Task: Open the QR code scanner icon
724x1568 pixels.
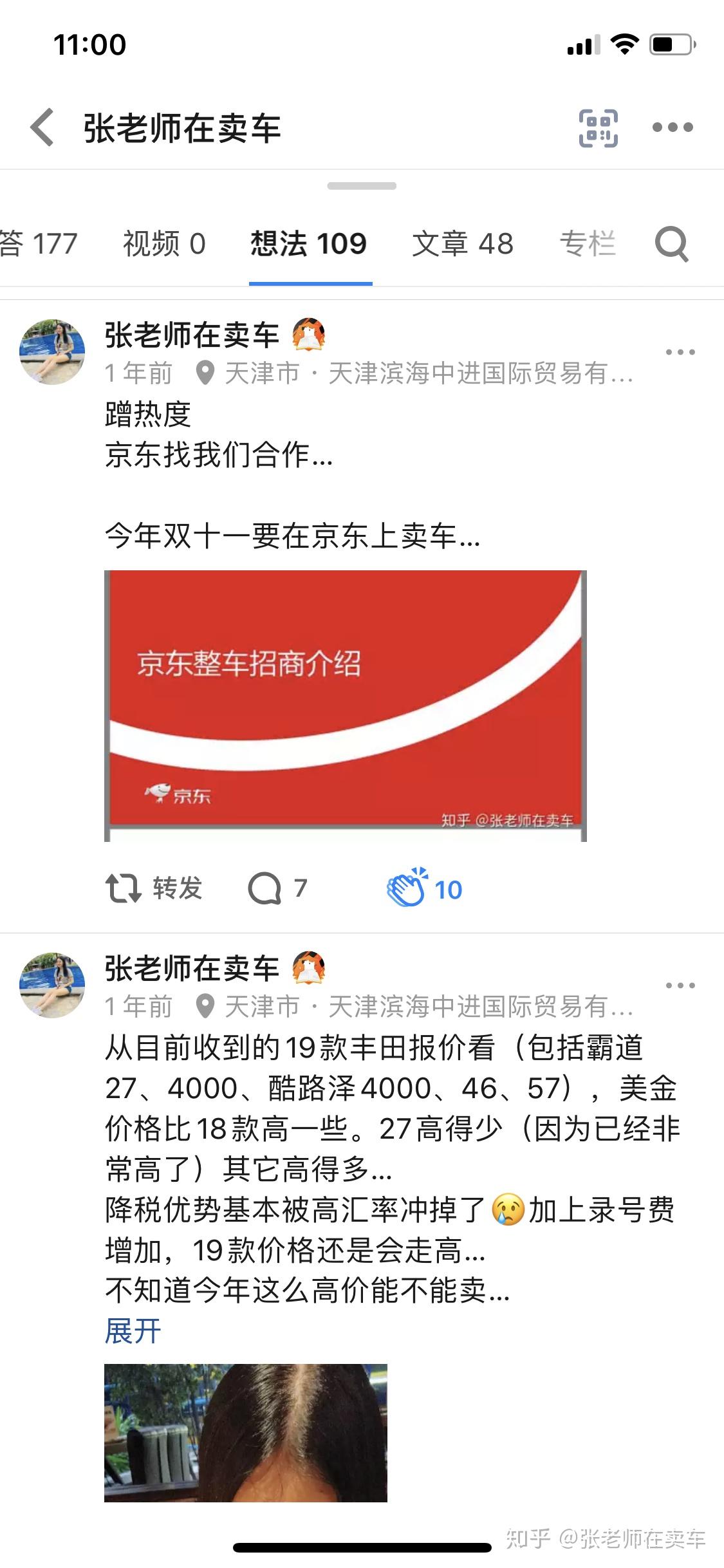Action: 598,127
